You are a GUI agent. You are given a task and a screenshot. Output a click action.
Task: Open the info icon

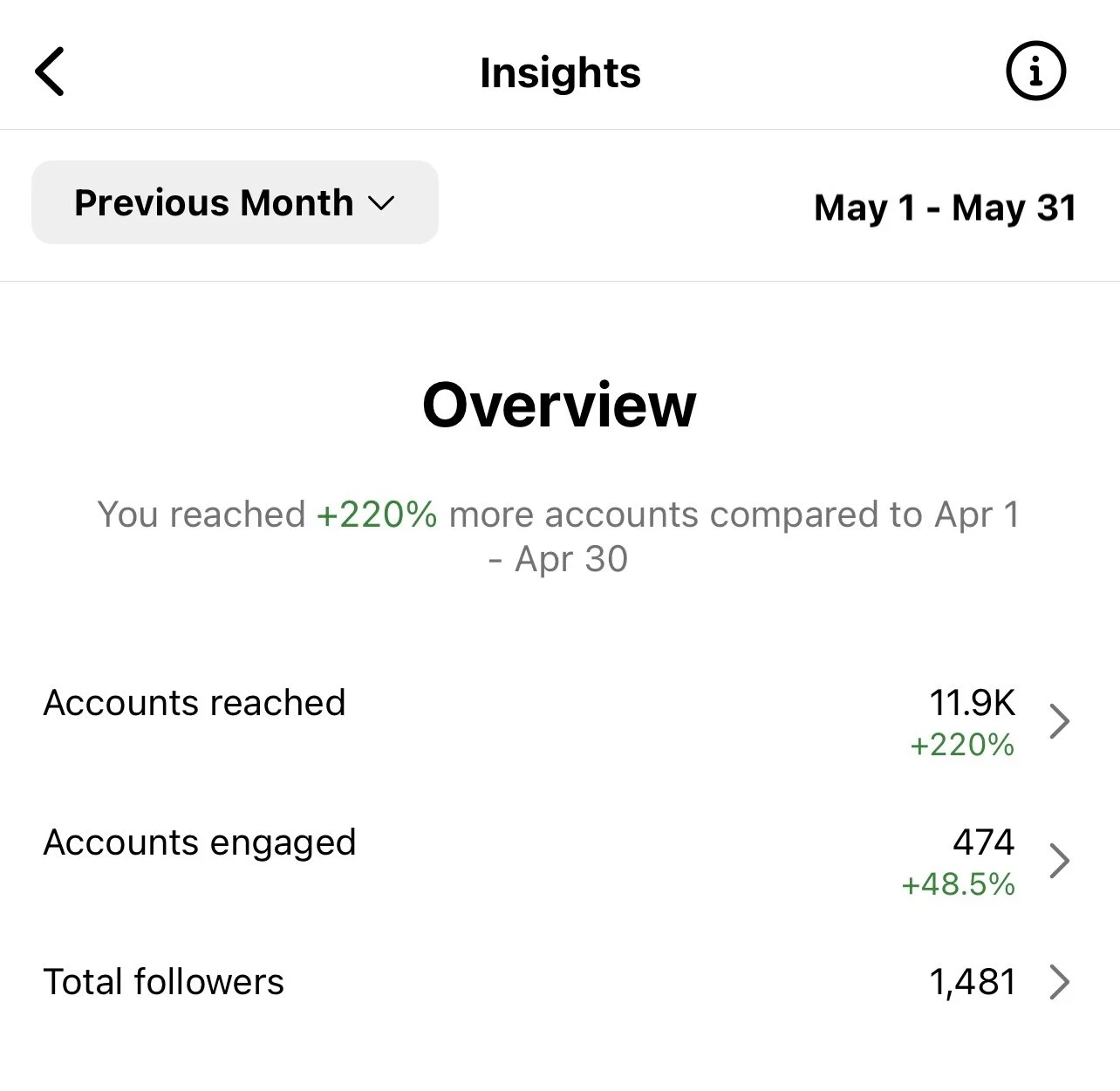(1035, 71)
